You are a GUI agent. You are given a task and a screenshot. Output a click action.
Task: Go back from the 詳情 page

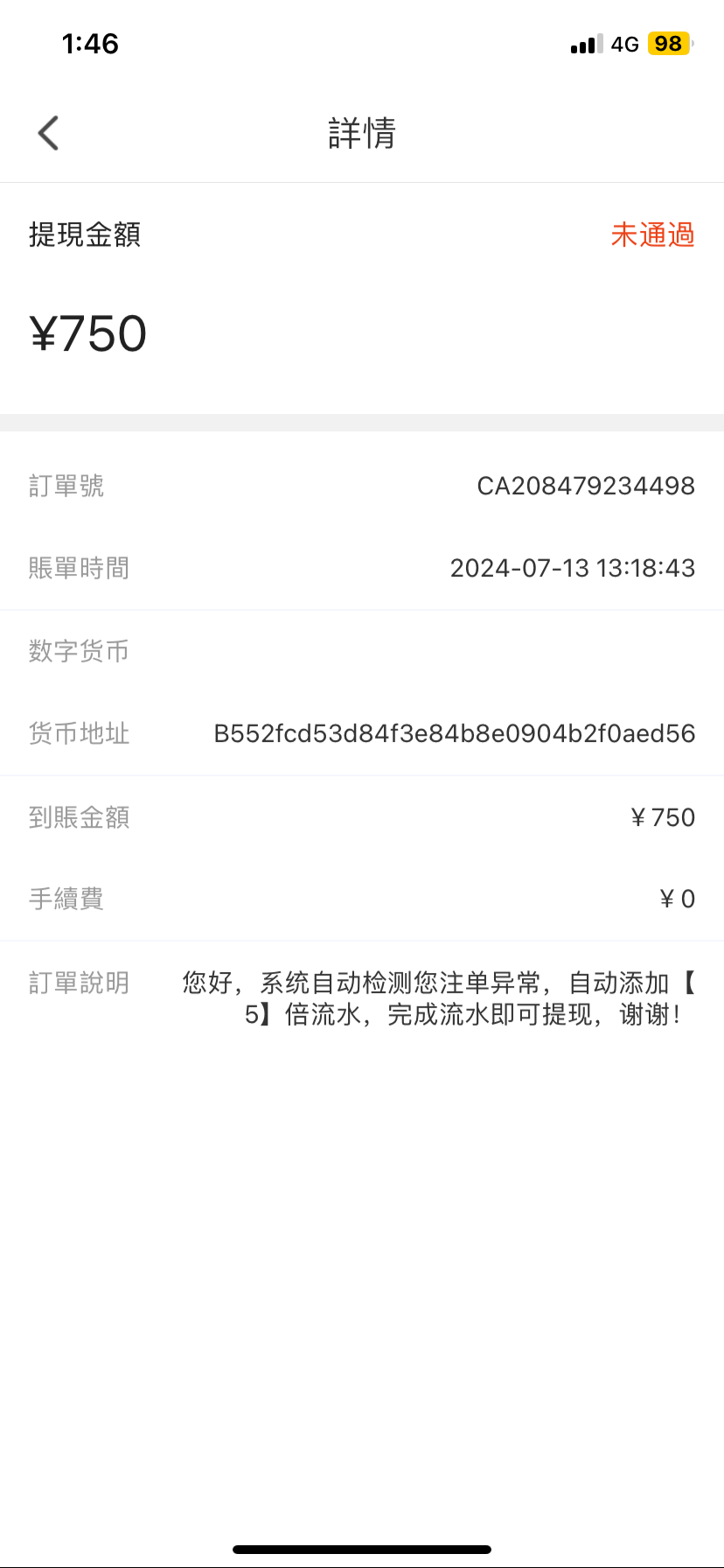(48, 133)
